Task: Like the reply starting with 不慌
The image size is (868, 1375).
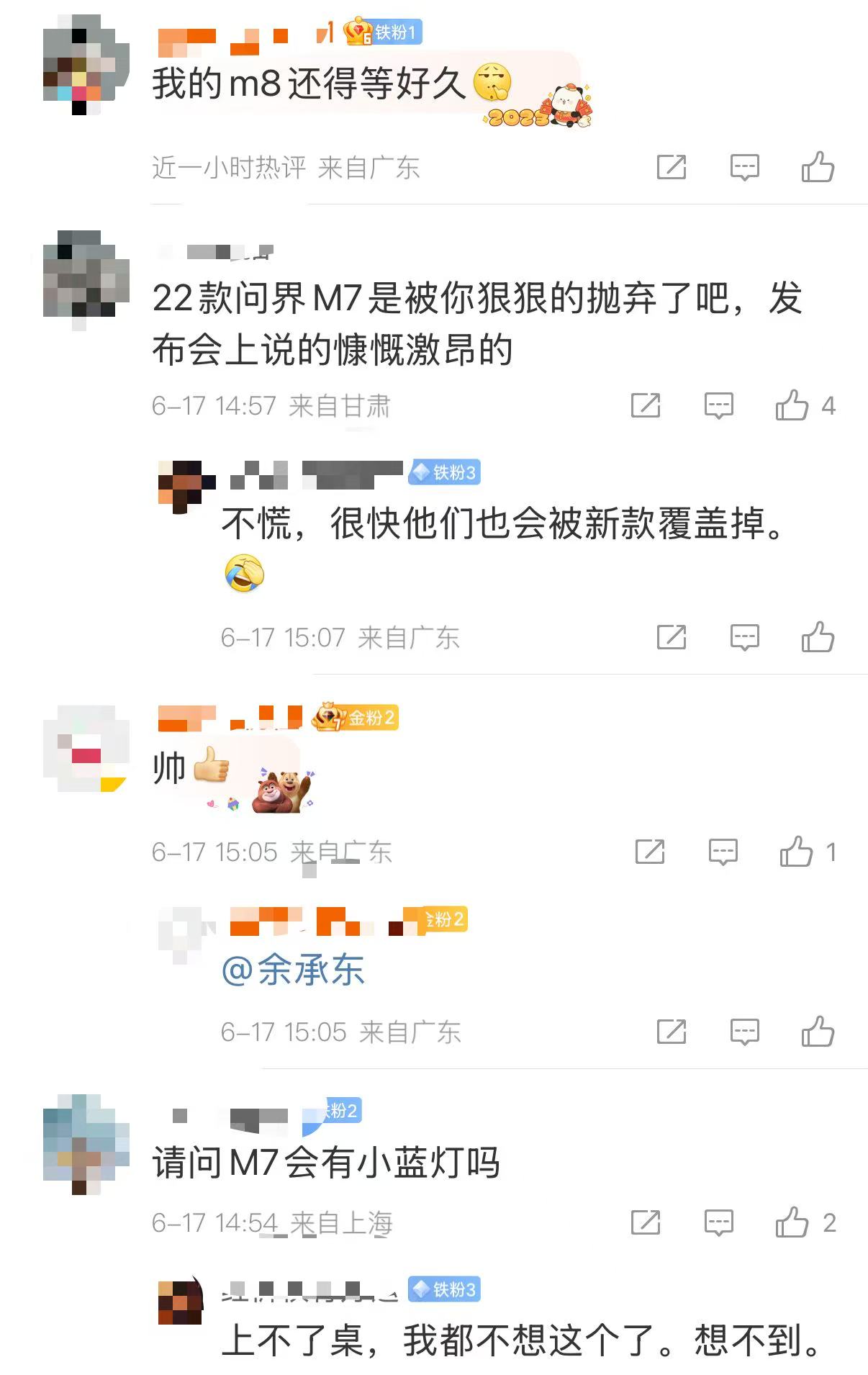Action: click(x=818, y=637)
